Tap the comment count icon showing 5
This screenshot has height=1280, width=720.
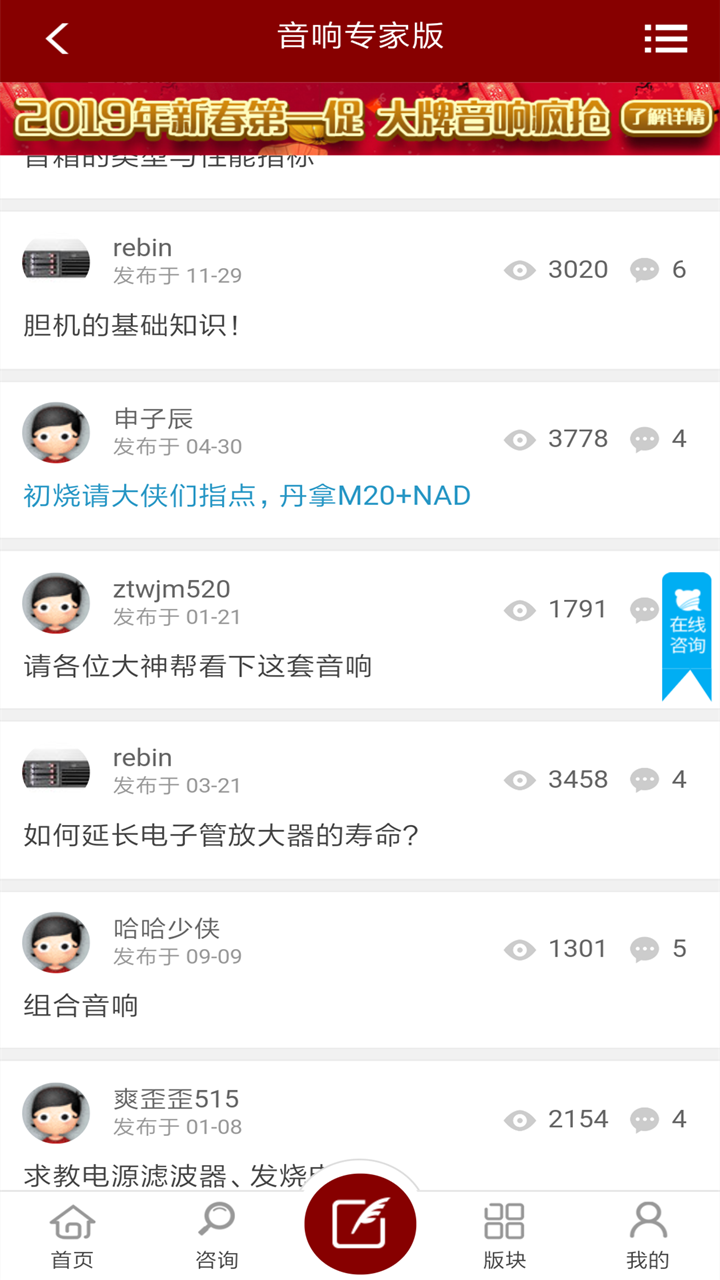point(643,949)
